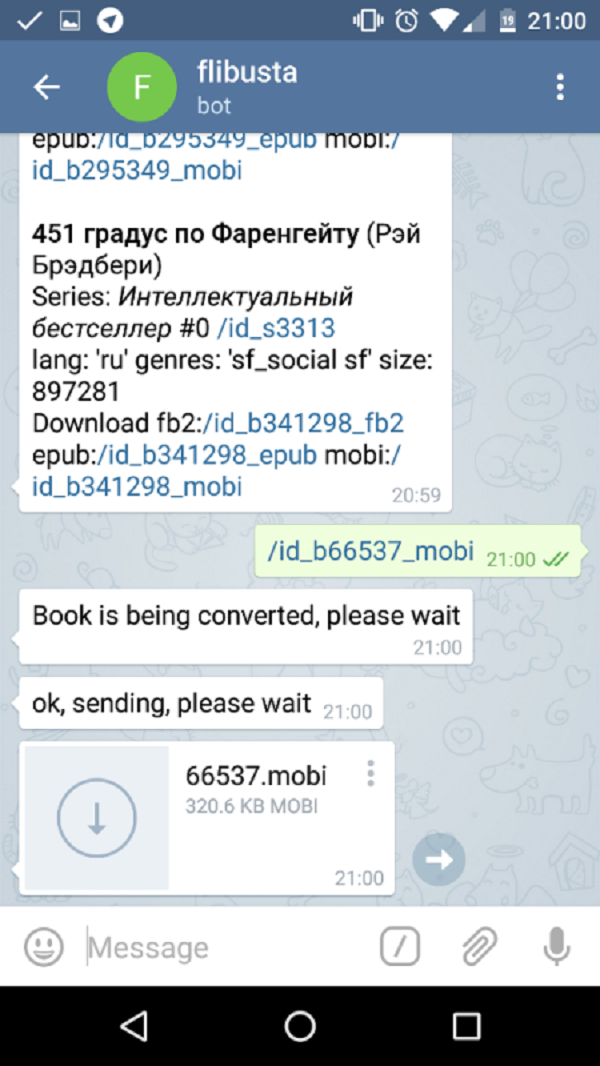
Task: Record a voice message
Action: click(x=556, y=946)
